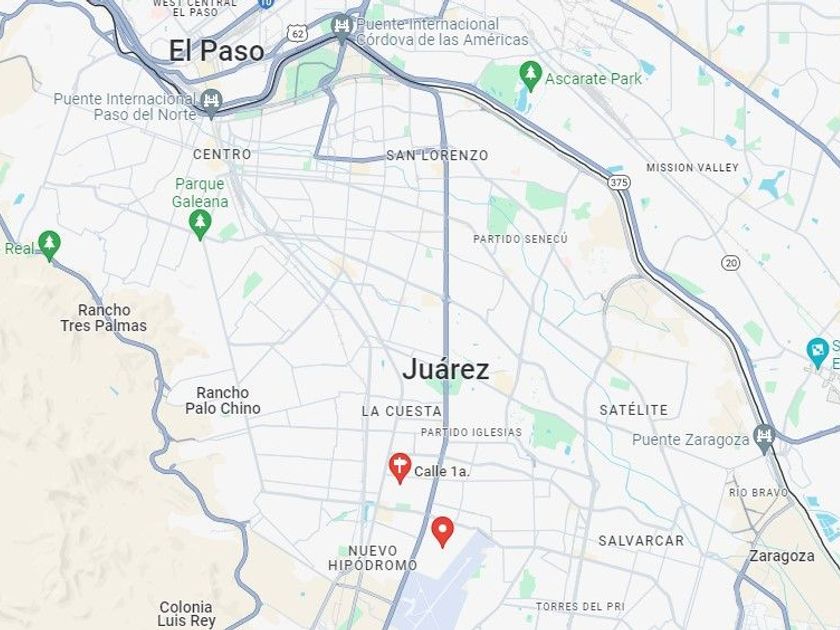Select the Puente Internacional Córdova de las Américas marker
This screenshot has width=840, height=630.
tap(341, 30)
